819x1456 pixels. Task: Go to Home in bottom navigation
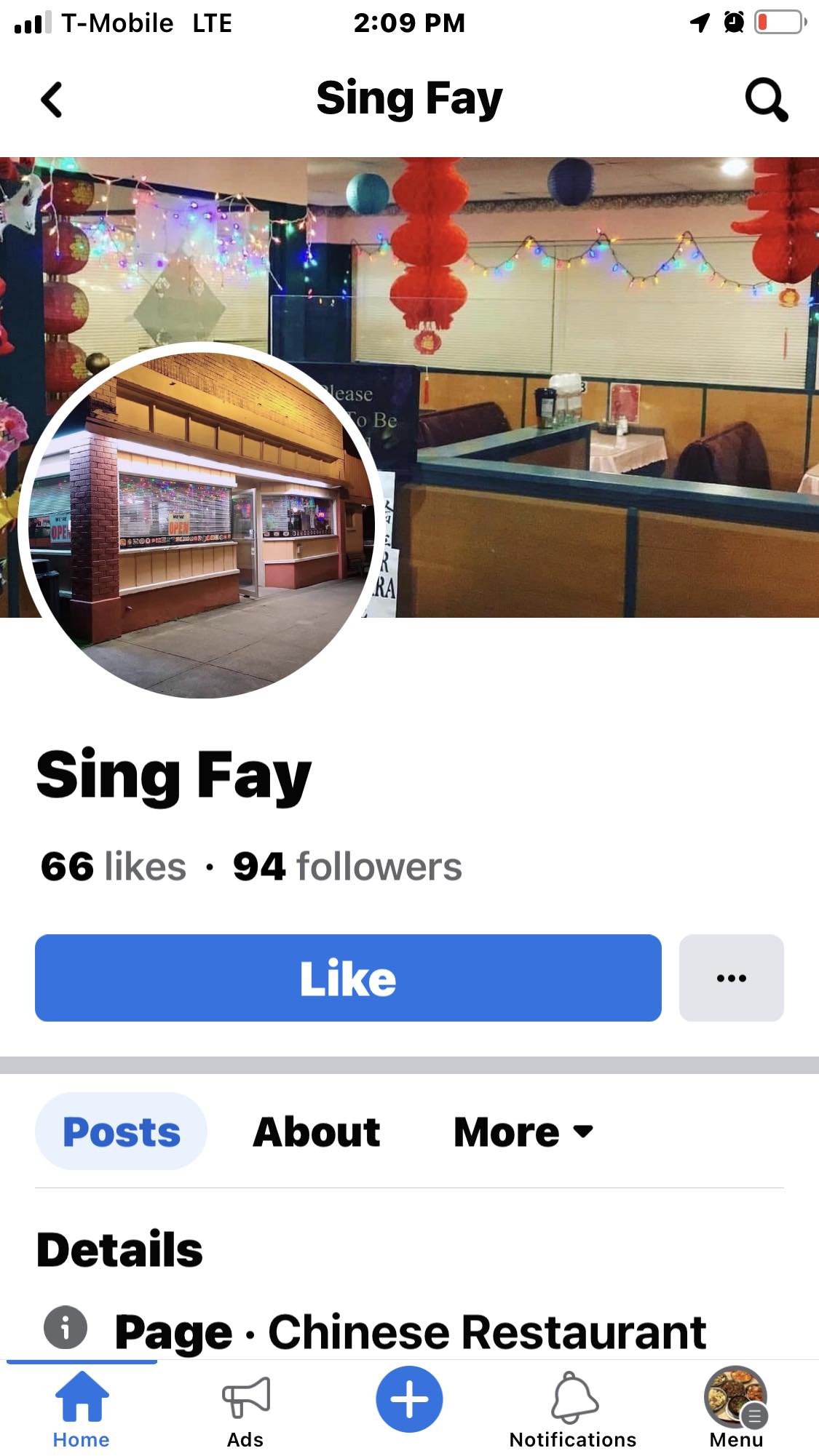(82, 1408)
